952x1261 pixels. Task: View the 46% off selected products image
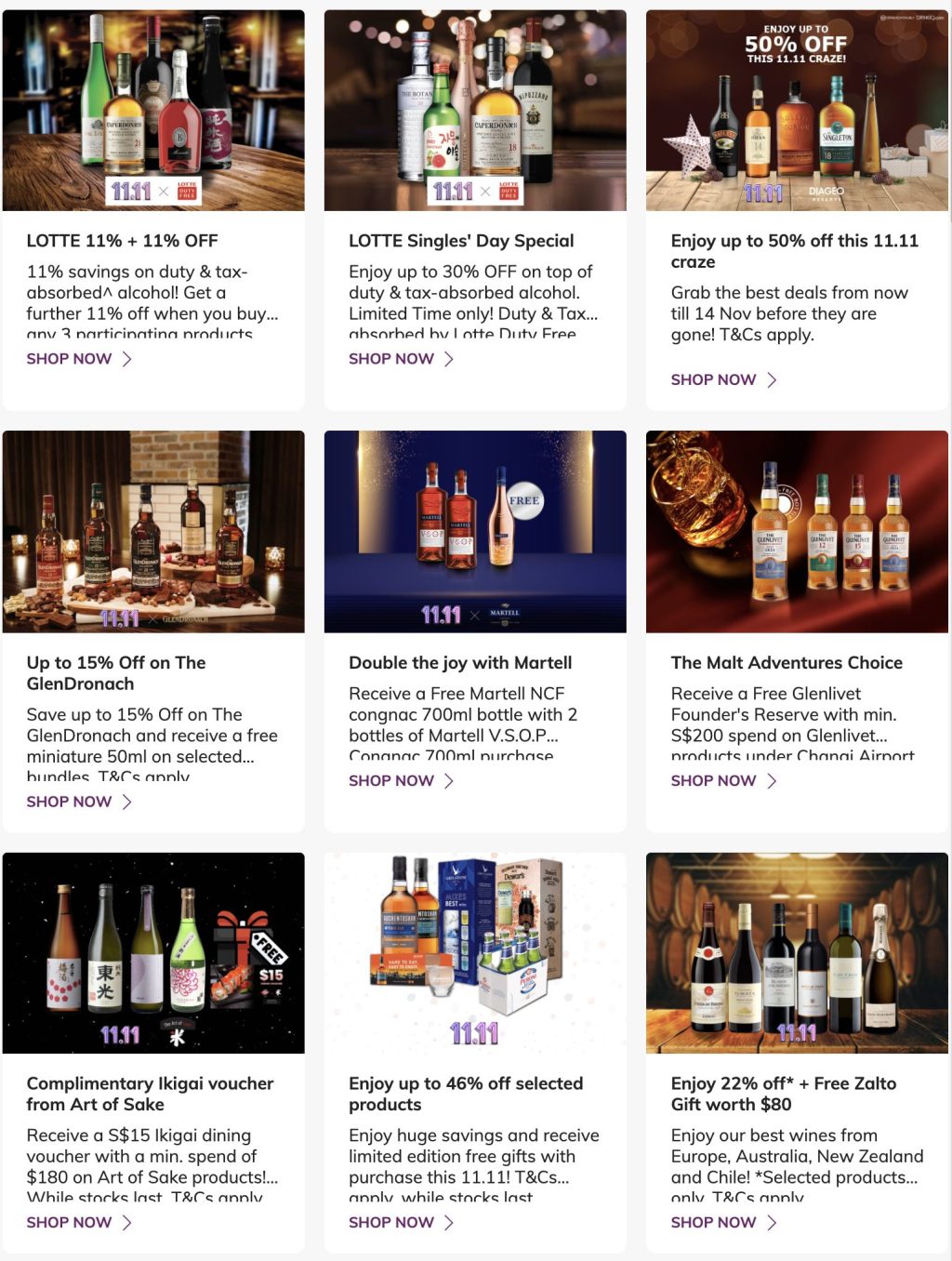tap(475, 952)
